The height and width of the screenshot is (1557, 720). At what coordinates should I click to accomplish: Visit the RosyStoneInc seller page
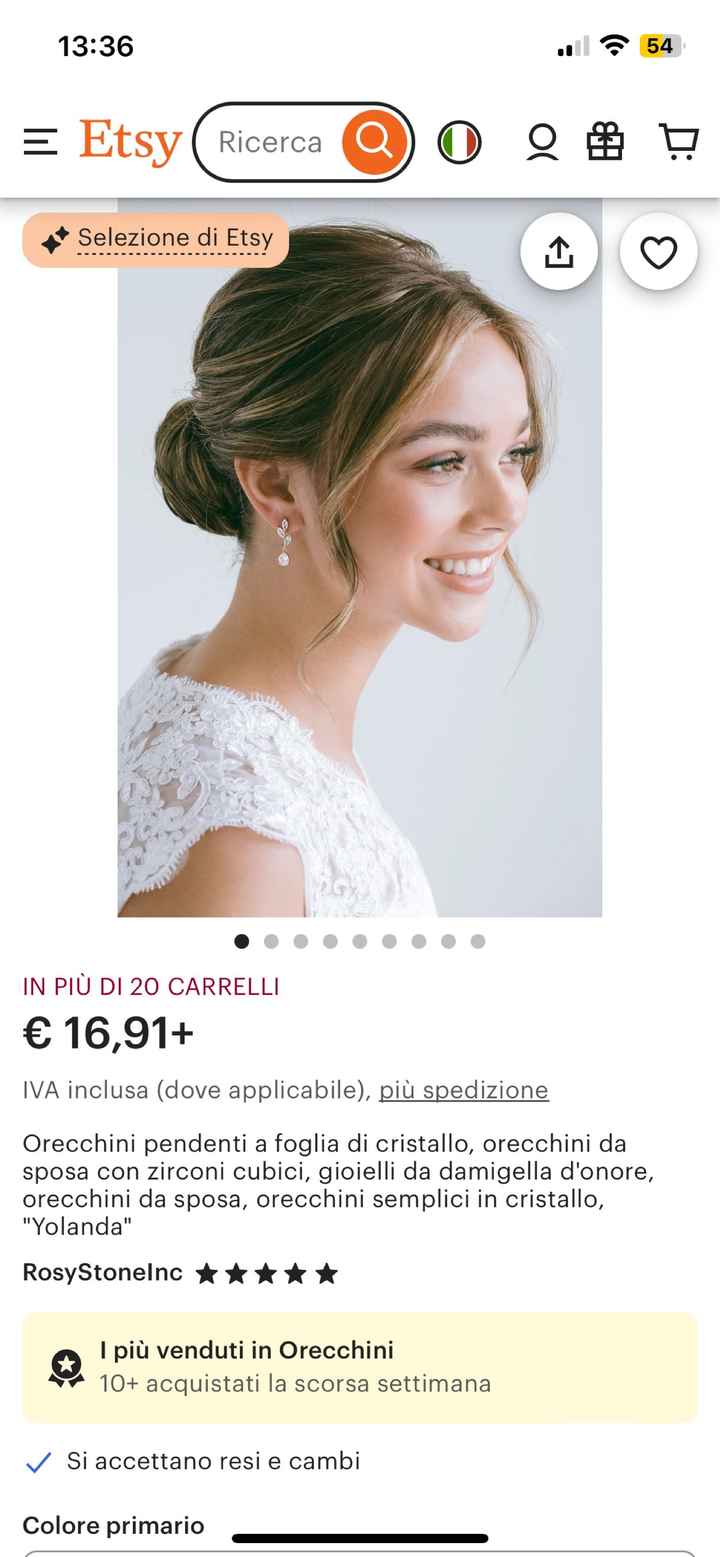tap(101, 1272)
